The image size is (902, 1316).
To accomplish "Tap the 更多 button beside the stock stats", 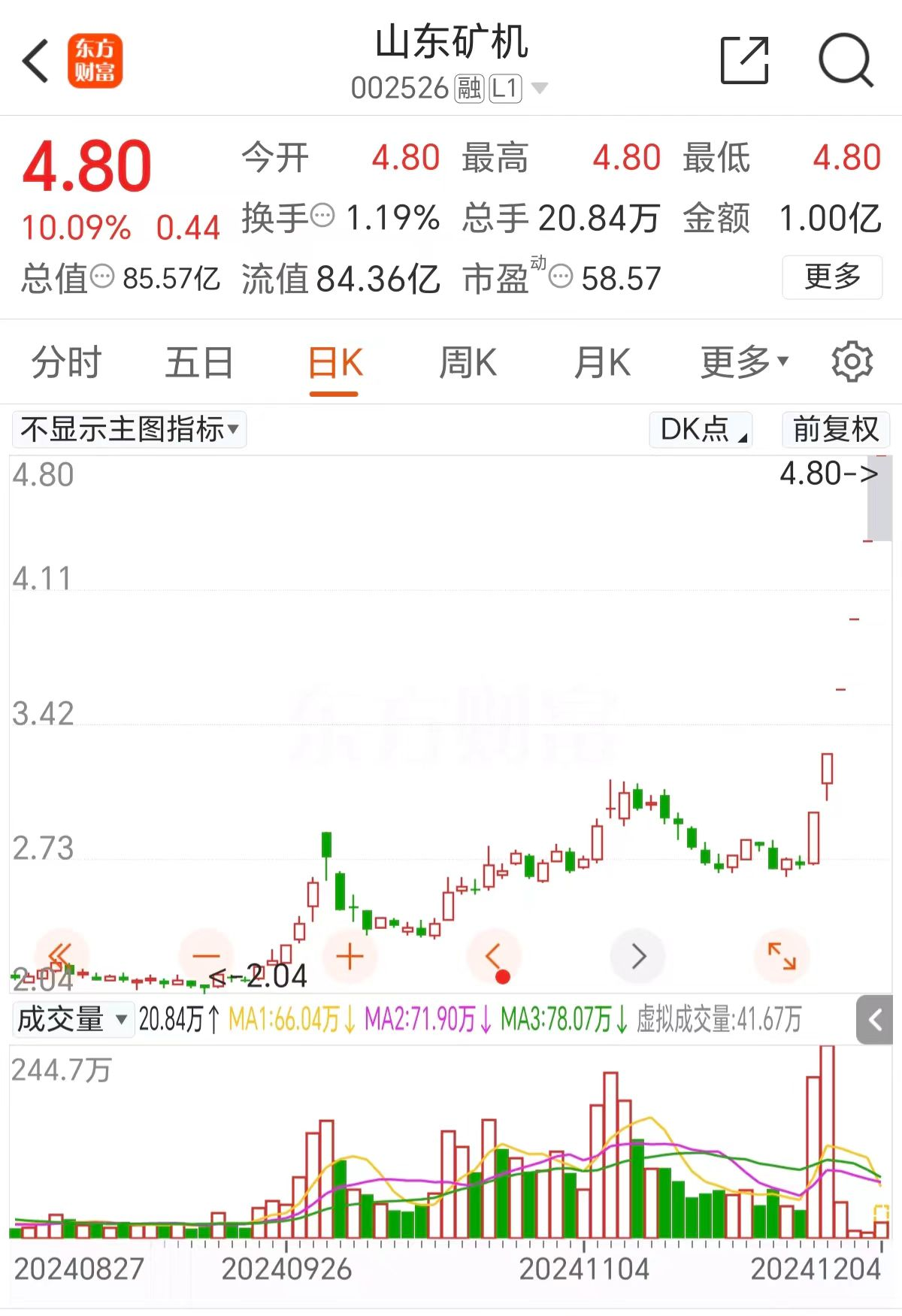I will point(832,277).
